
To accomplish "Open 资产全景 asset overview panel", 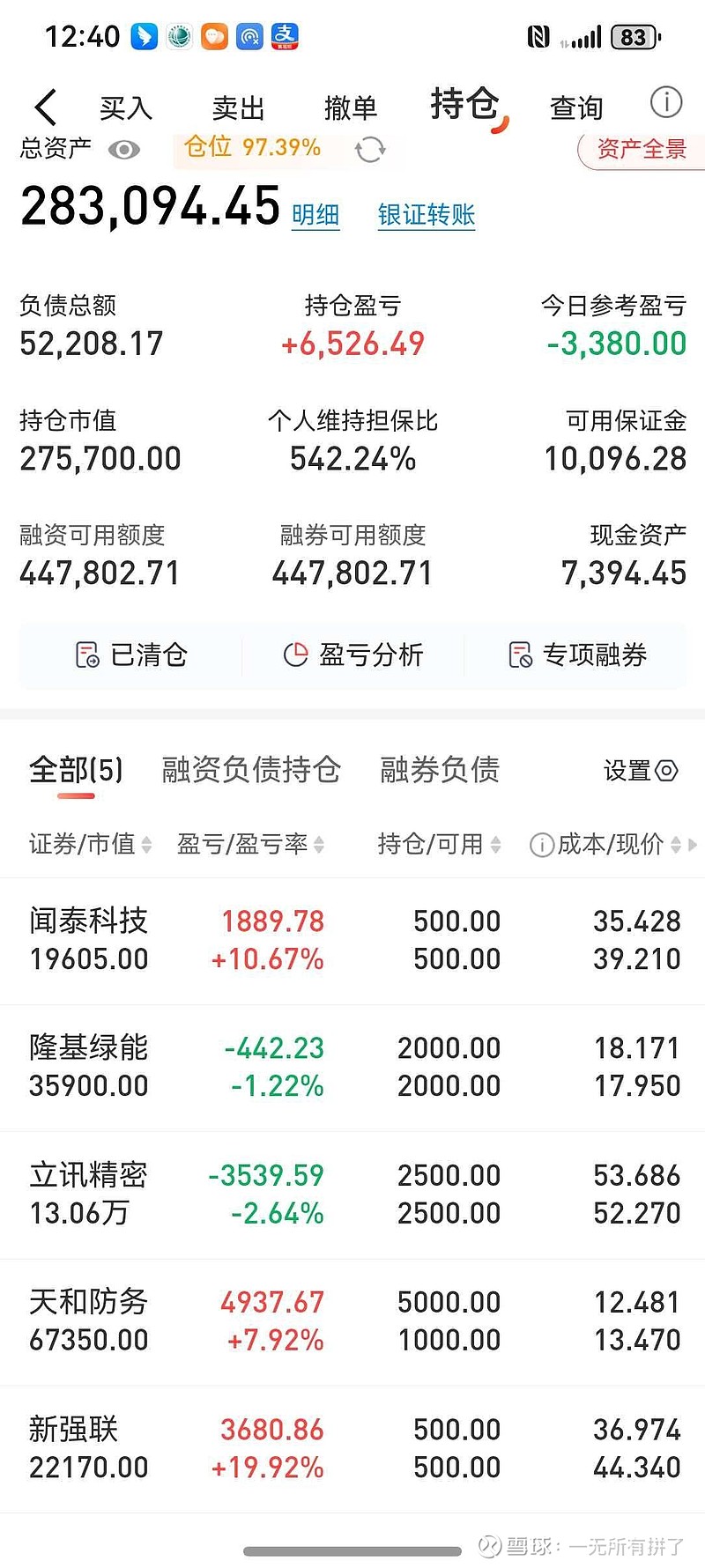I will (x=642, y=150).
